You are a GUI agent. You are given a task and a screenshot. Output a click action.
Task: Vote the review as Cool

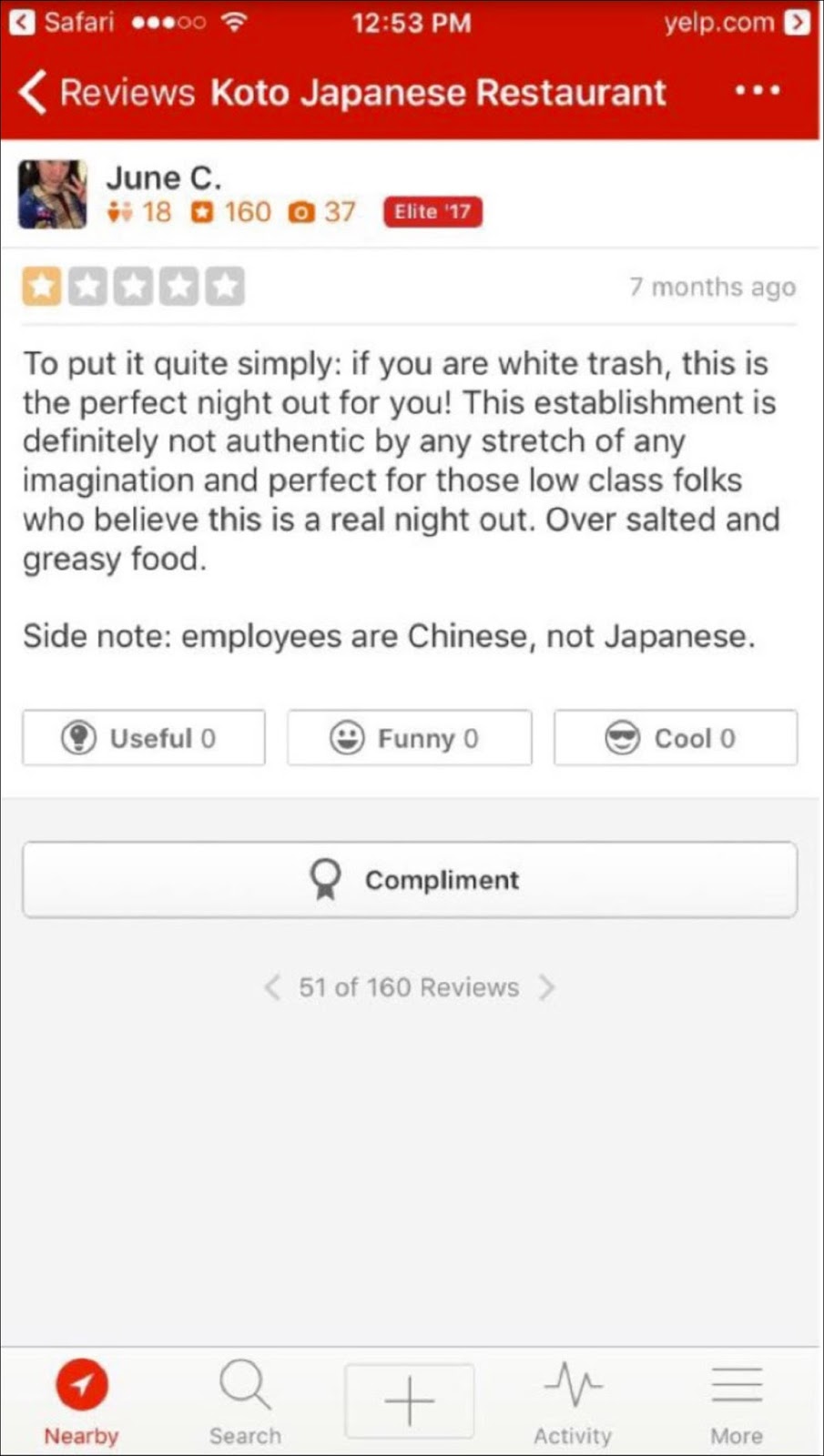(676, 737)
